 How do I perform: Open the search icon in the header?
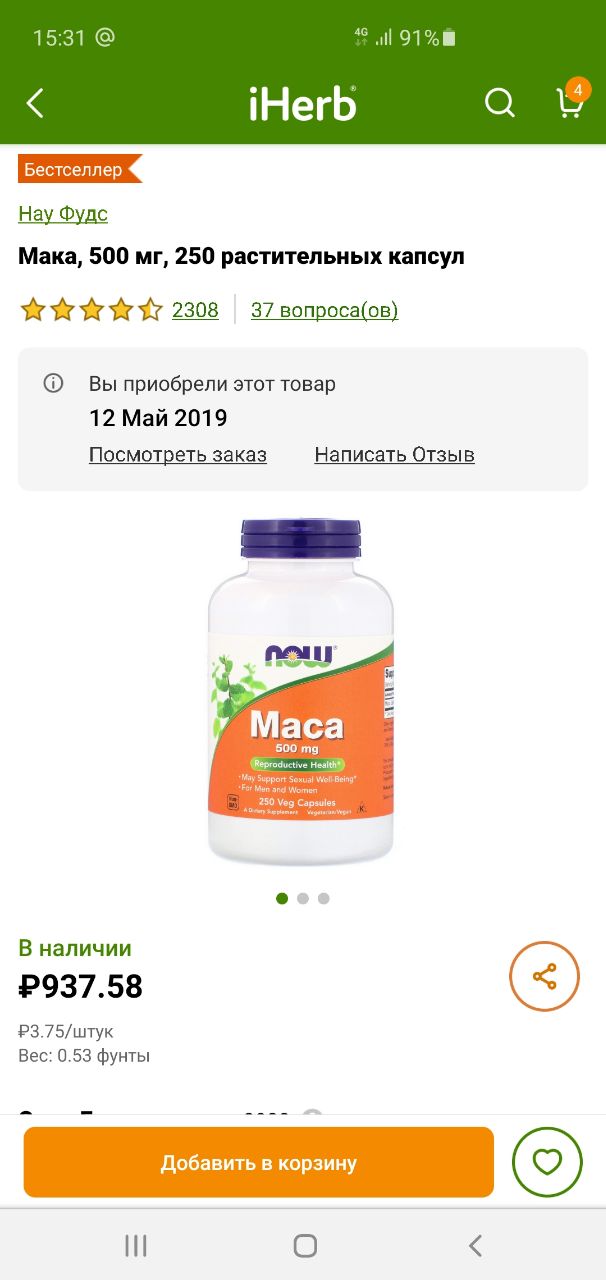click(499, 103)
